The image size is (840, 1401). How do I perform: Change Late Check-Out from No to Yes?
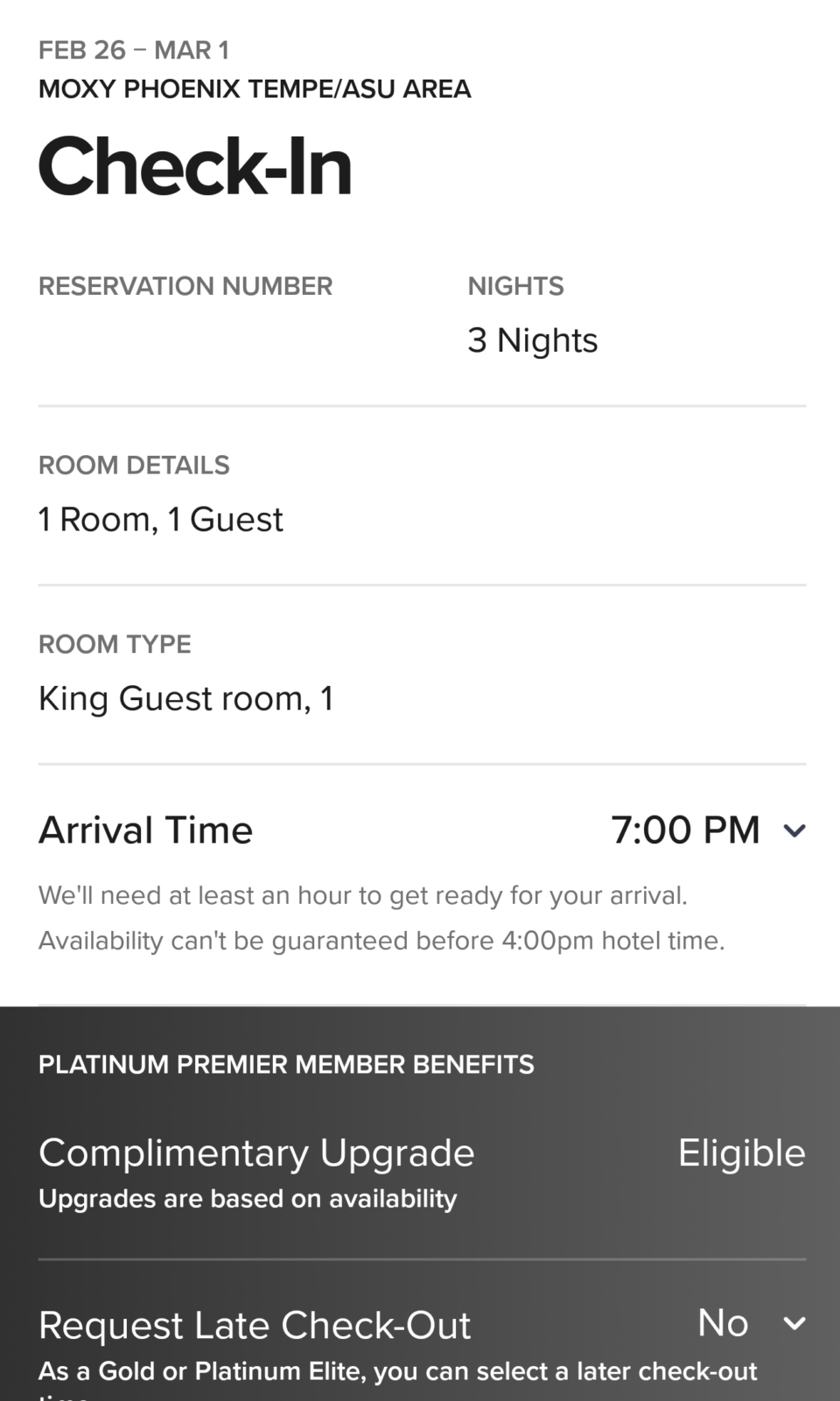[x=723, y=1324]
